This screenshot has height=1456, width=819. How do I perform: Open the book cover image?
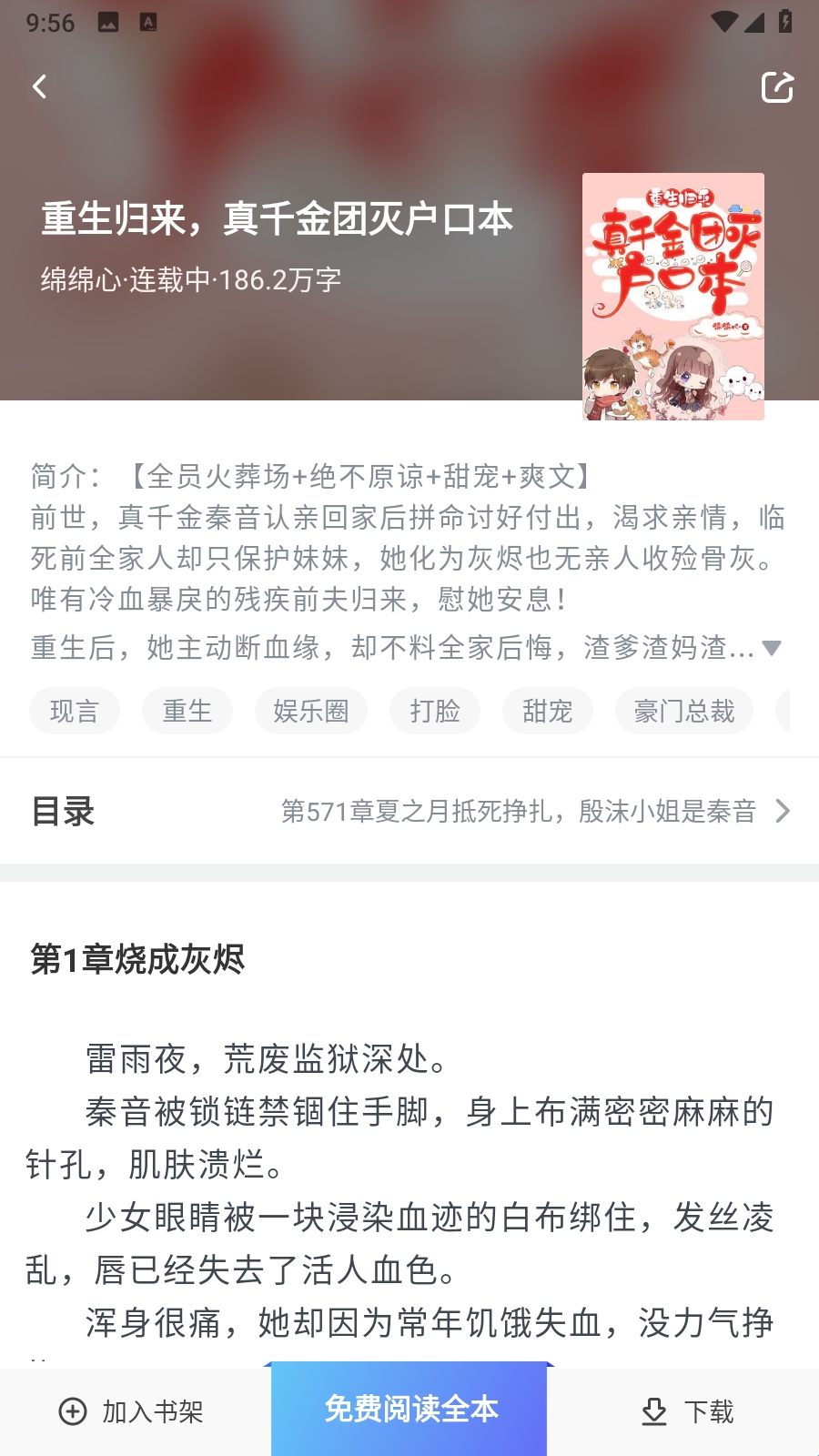pos(673,297)
